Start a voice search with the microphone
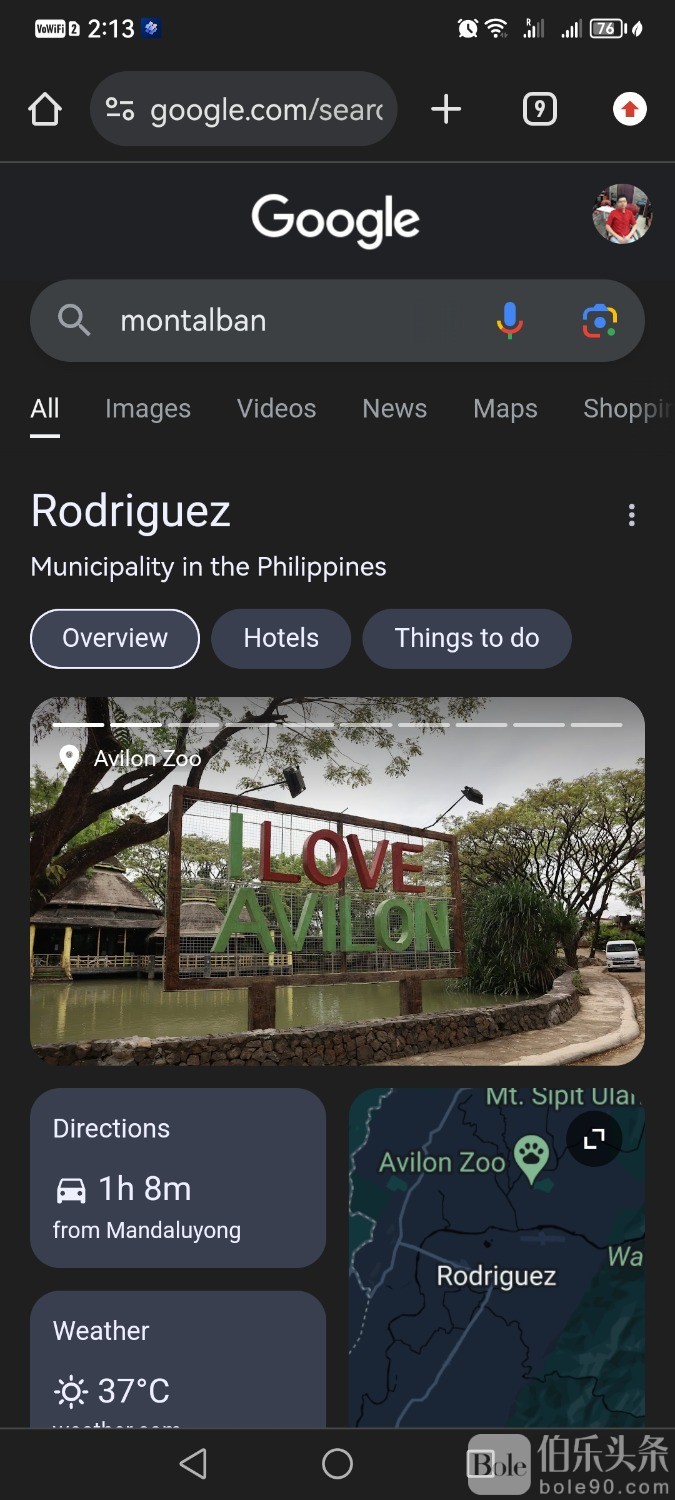Image resolution: width=675 pixels, height=1500 pixels. [509, 321]
